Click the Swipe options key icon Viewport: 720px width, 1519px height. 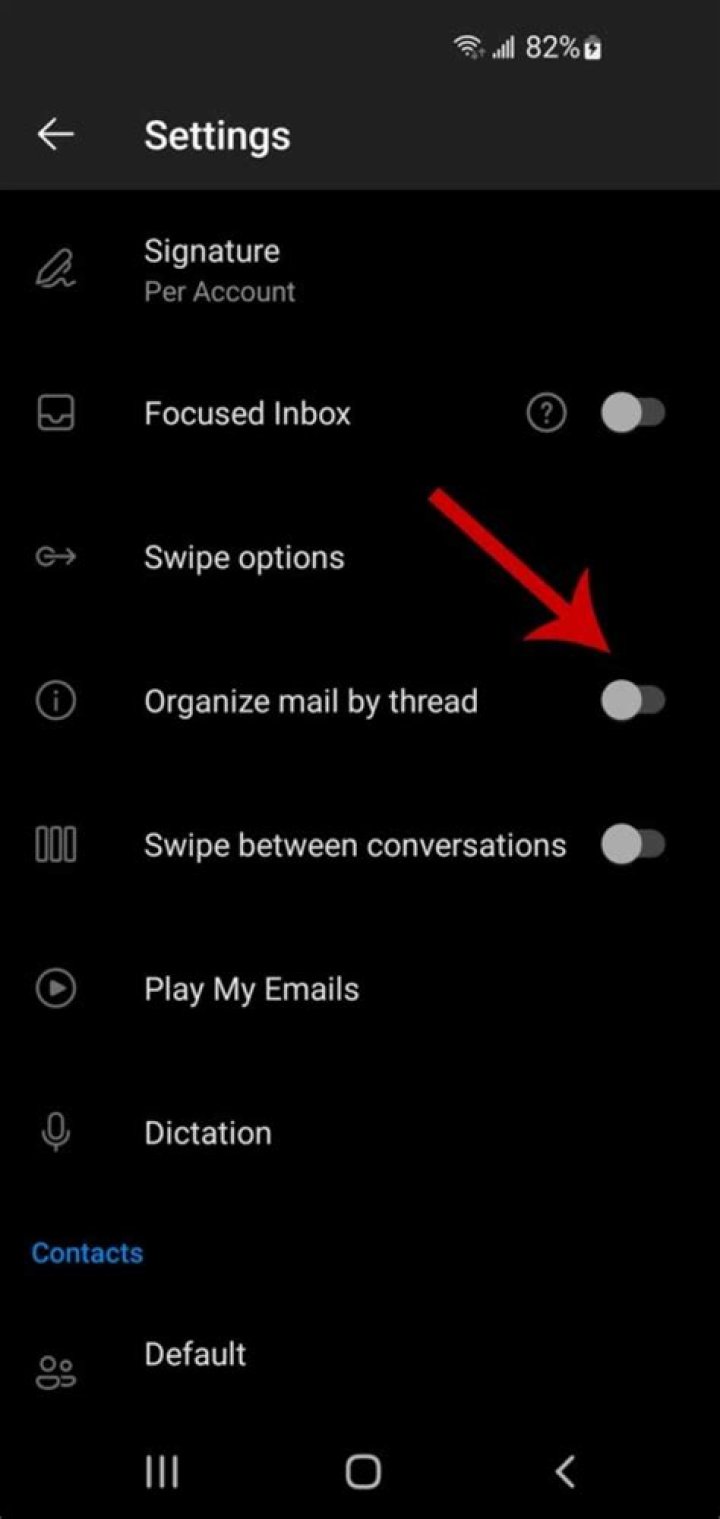[x=55, y=557]
